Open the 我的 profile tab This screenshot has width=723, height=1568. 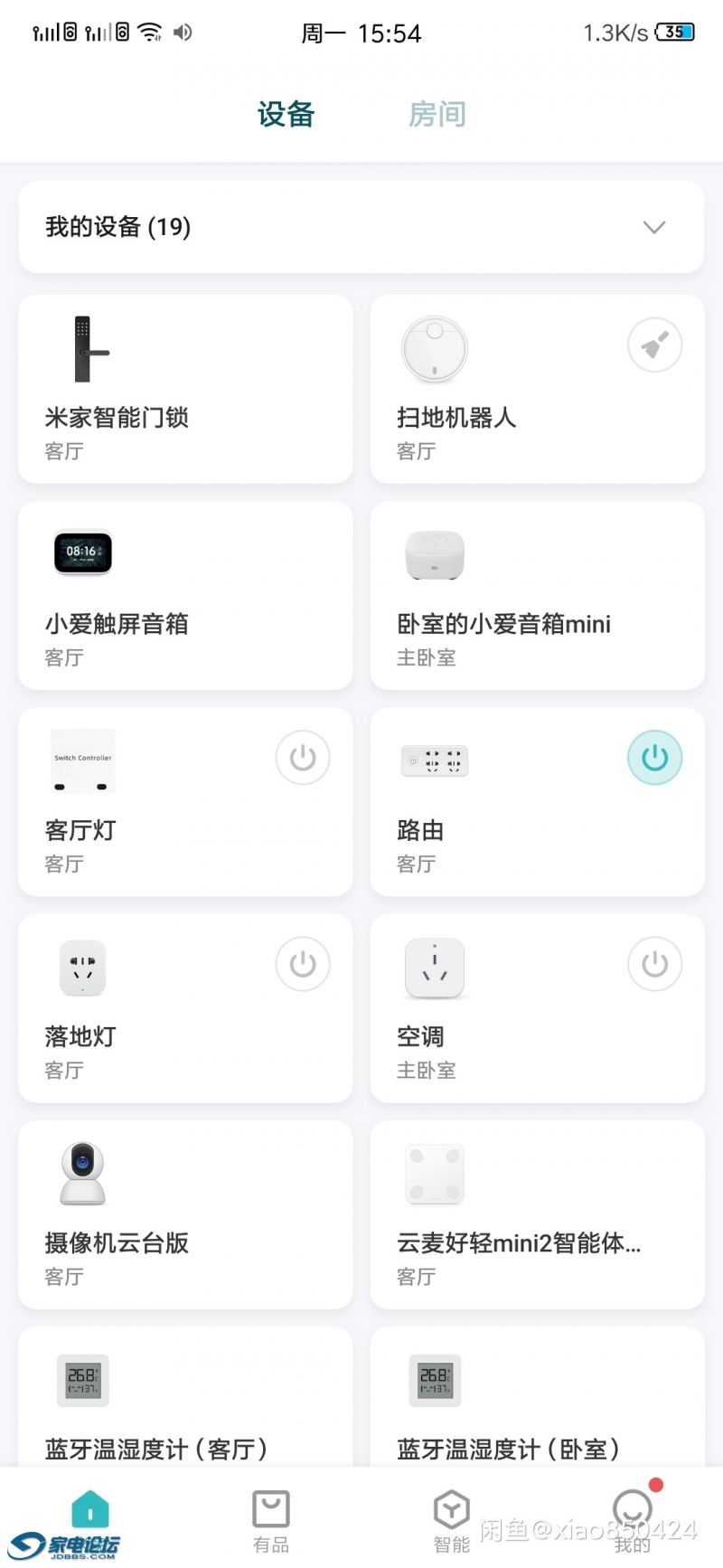pos(632,1521)
